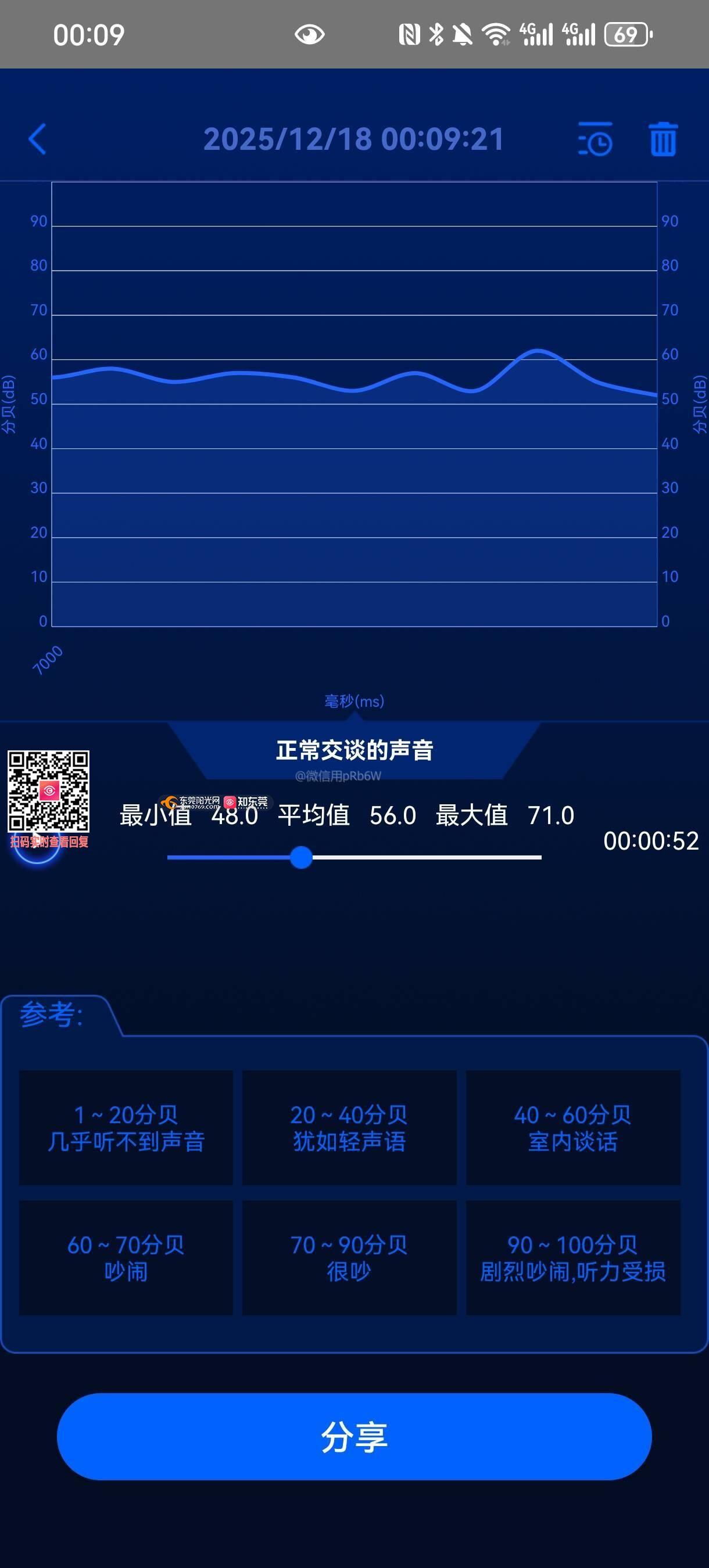Go back using the top-left arrow
Viewport: 709px width, 1568px height.
click(x=38, y=139)
